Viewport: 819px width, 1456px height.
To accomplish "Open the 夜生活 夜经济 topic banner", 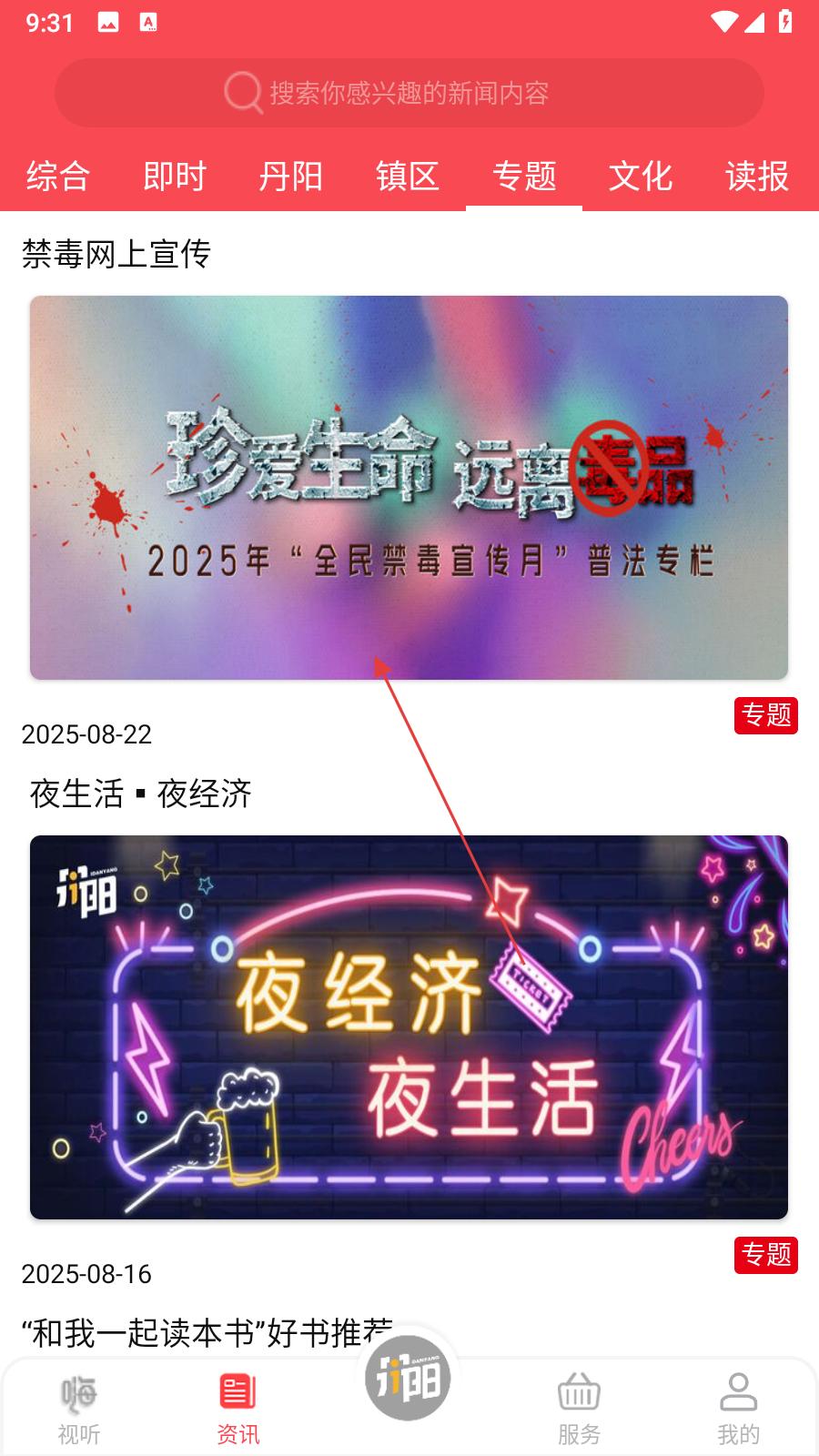I will (x=409, y=1026).
